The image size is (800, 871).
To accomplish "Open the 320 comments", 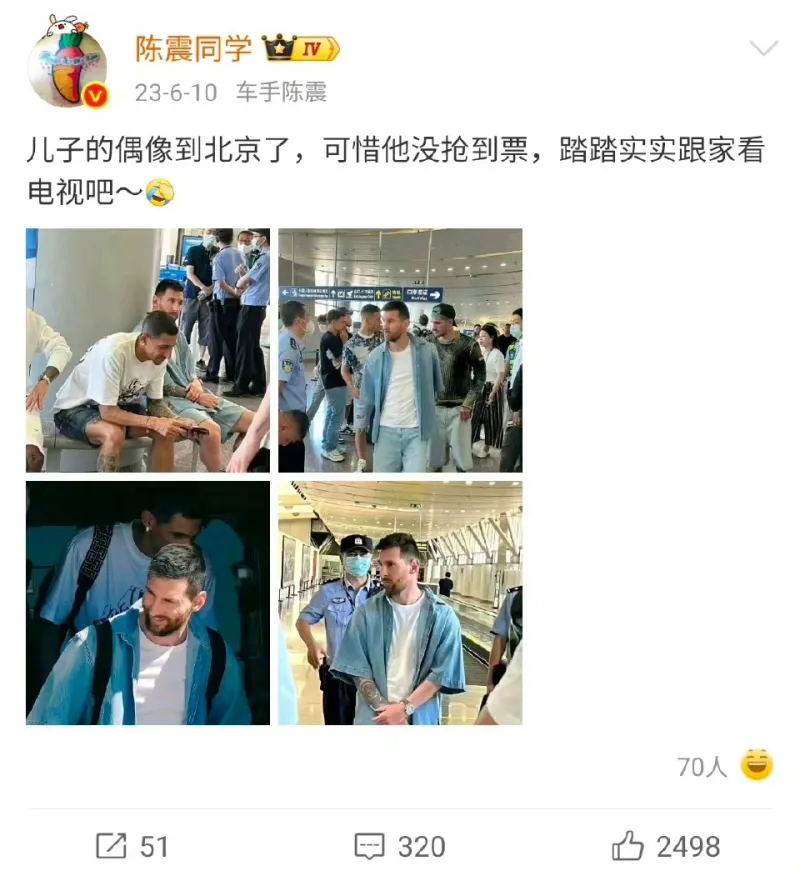I will tap(399, 846).
